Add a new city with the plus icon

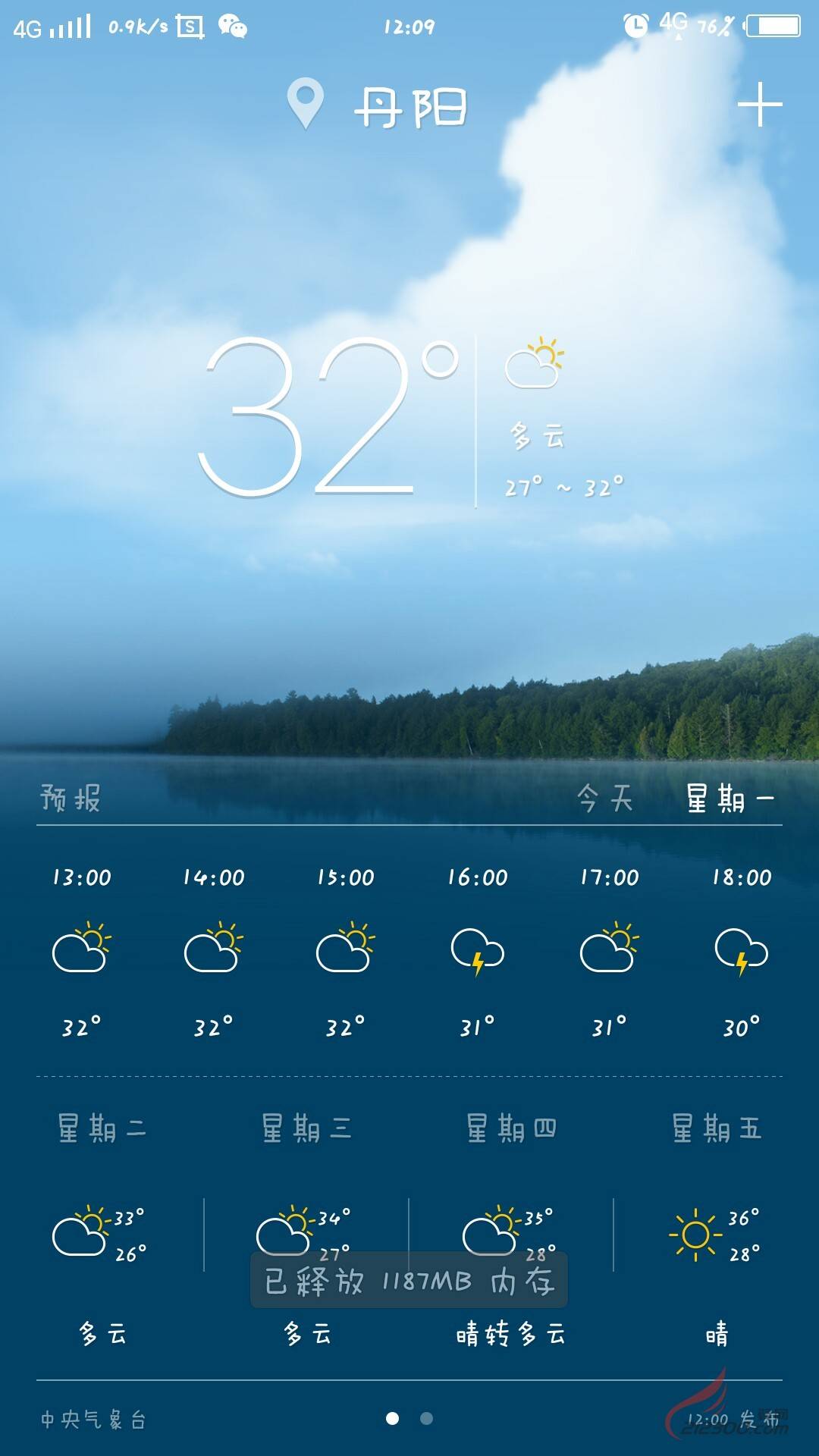click(x=759, y=105)
